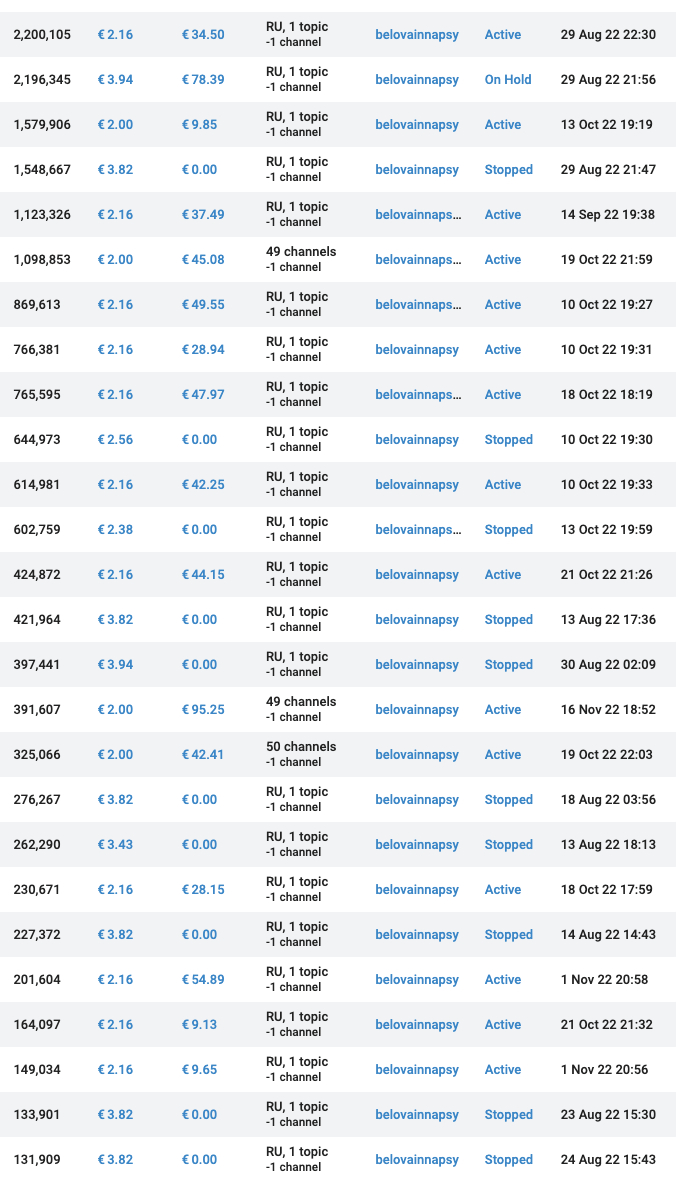Open Active status in the 869,613 row

pos(502,305)
